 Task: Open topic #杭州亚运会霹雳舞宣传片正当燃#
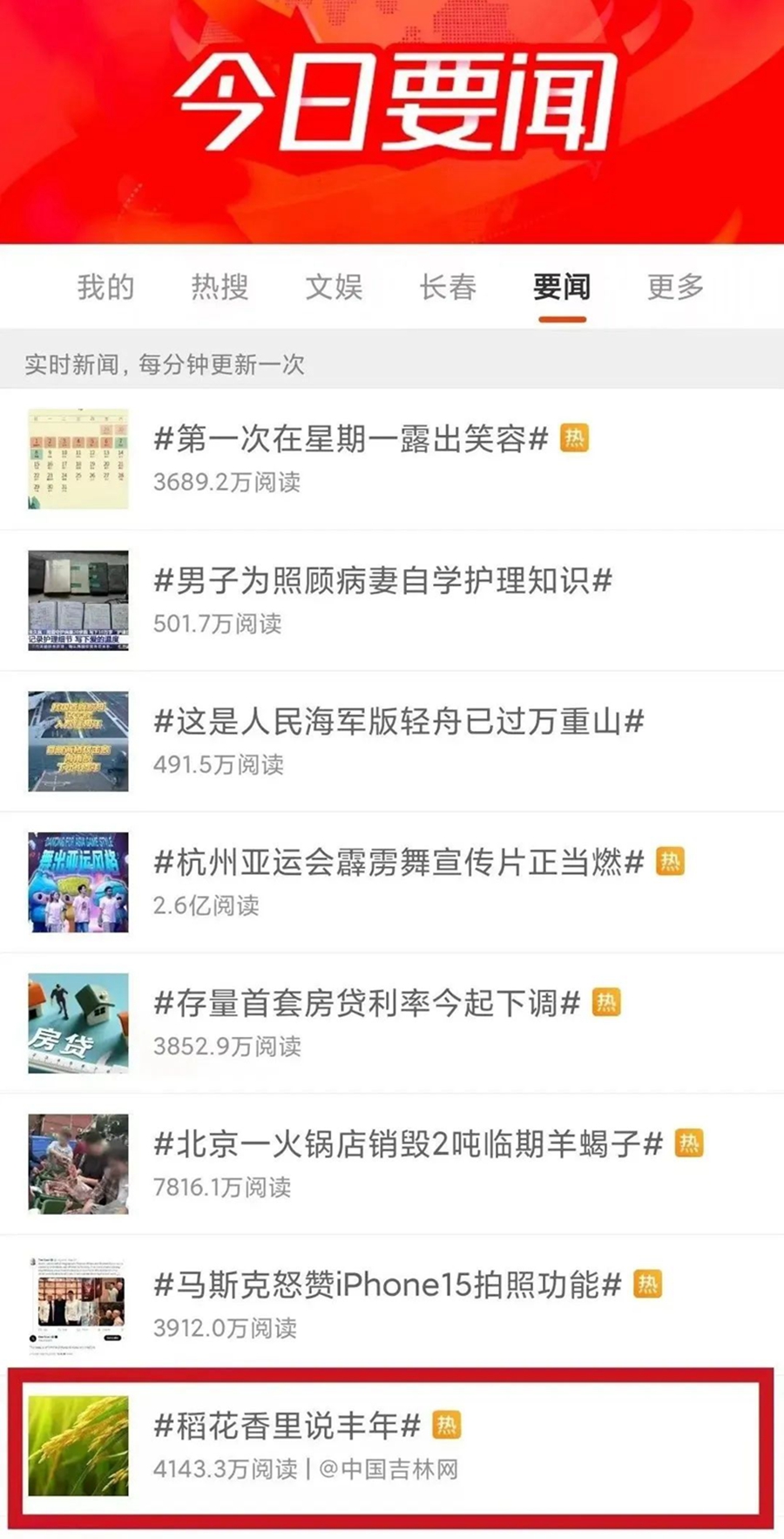(x=398, y=862)
